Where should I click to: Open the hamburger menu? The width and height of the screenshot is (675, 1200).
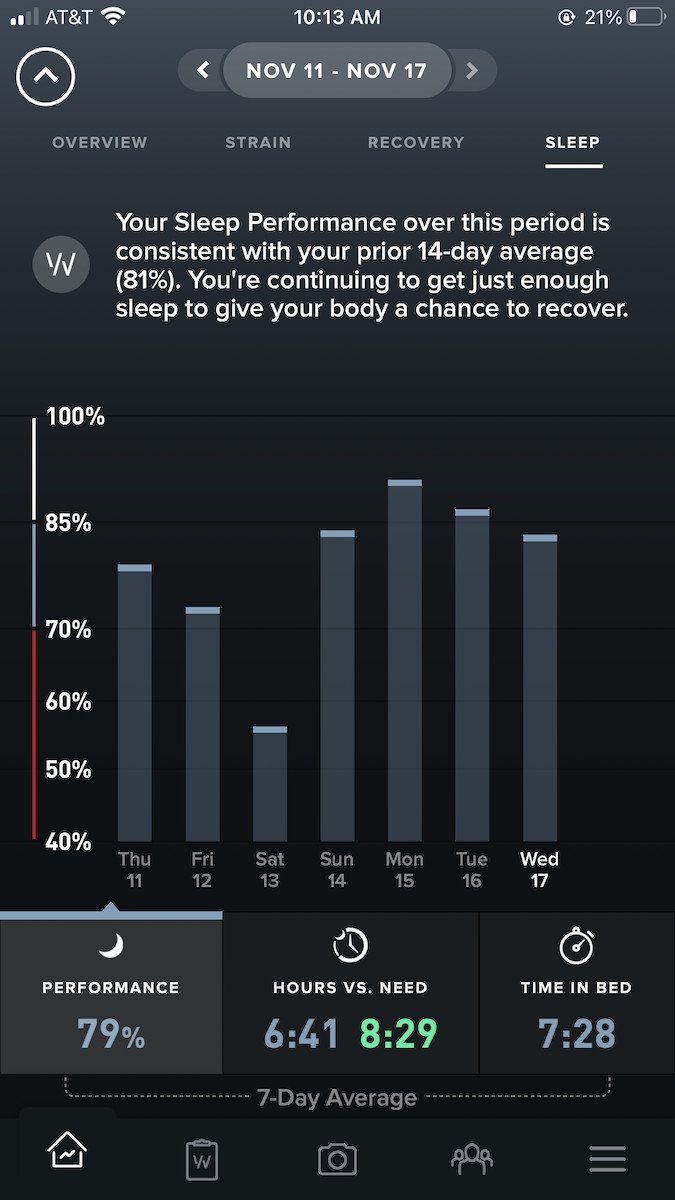(x=607, y=1159)
